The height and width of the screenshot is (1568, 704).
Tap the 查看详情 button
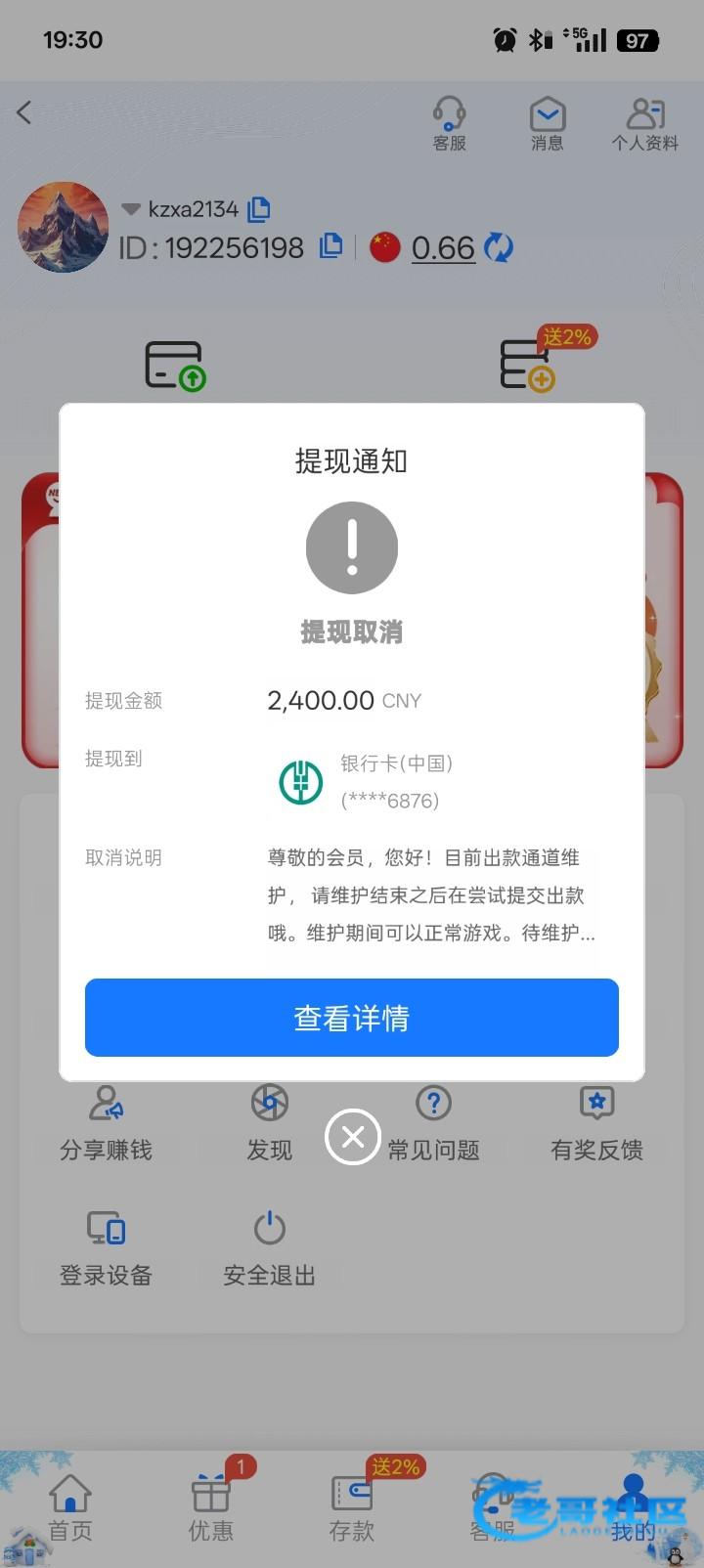pos(352,1018)
